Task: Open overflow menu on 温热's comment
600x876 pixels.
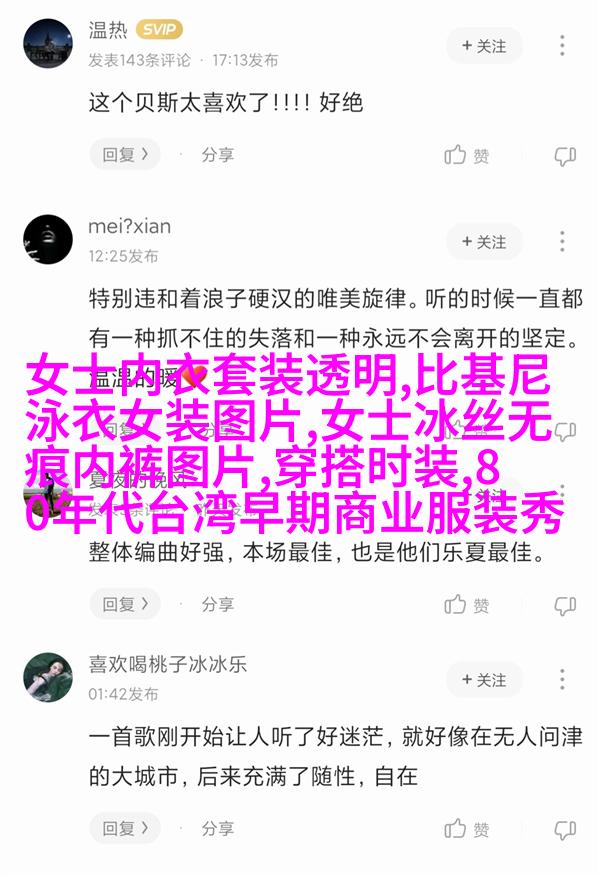Action: [564, 46]
